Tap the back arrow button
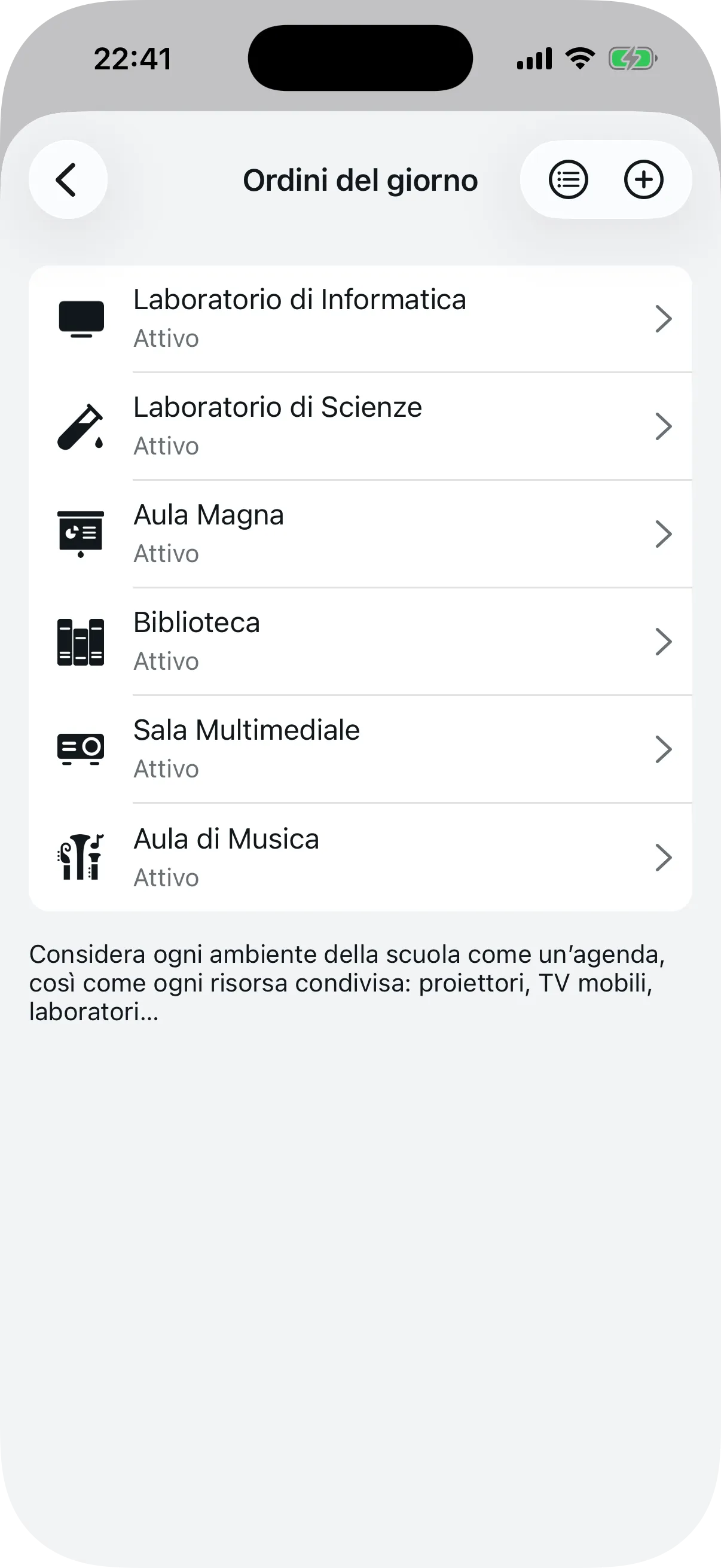This screenshot has width=721, height=1568. pos(68,179)
